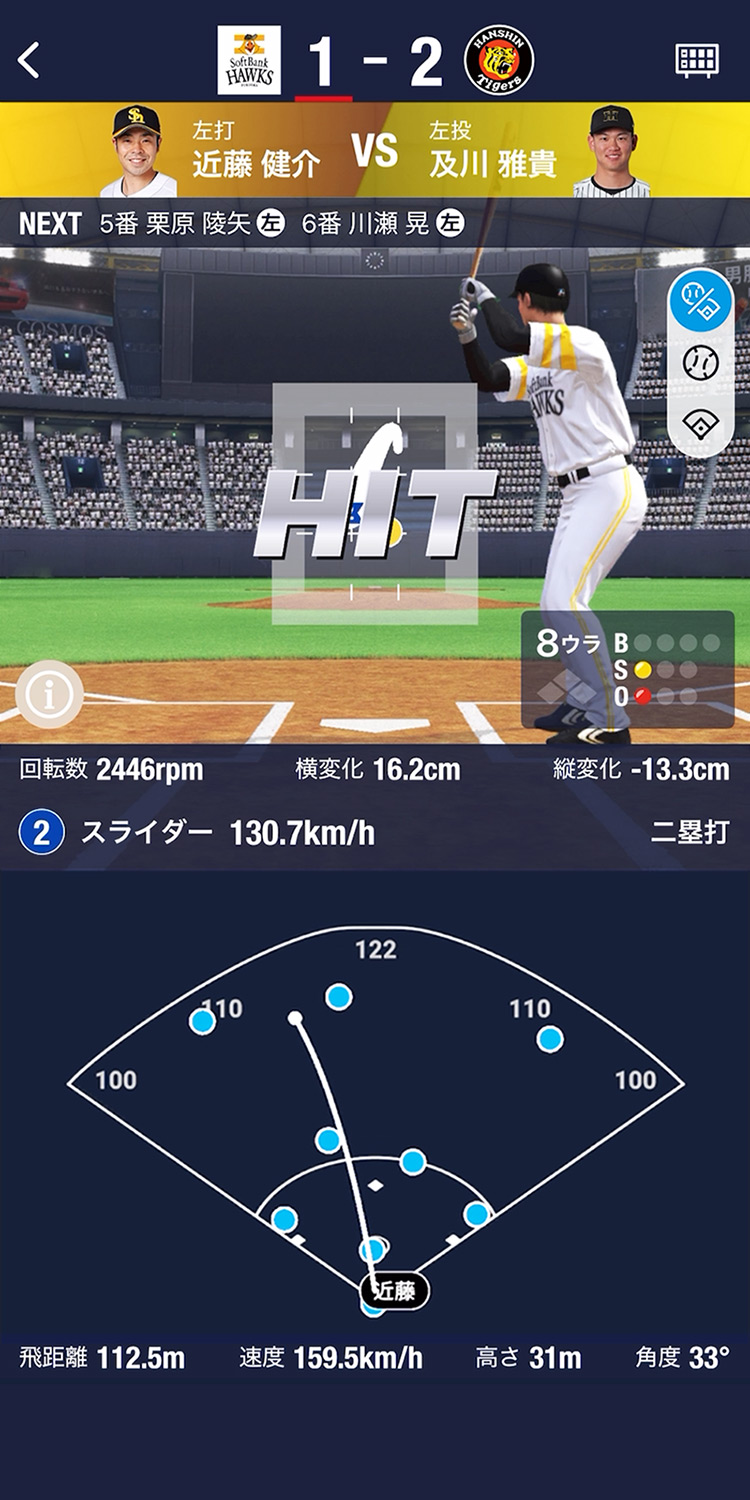Open the info button near home plate
750x1500 pixels.
pyautogui.click(x=49, y=694)
